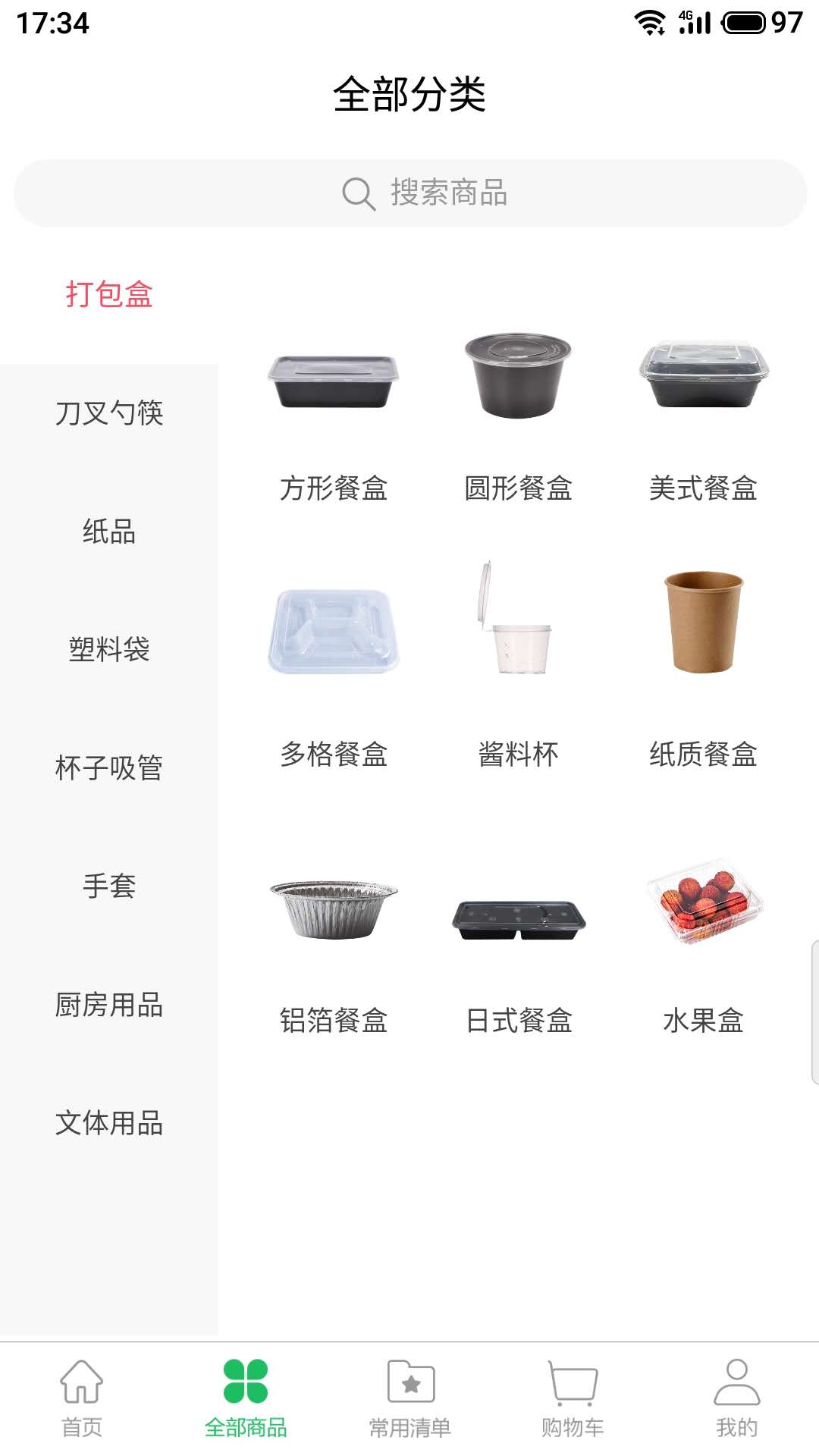Select the 杯子吸管 category
The image size is (819, 1456).
pyautogui.click(x=109, y=768)
